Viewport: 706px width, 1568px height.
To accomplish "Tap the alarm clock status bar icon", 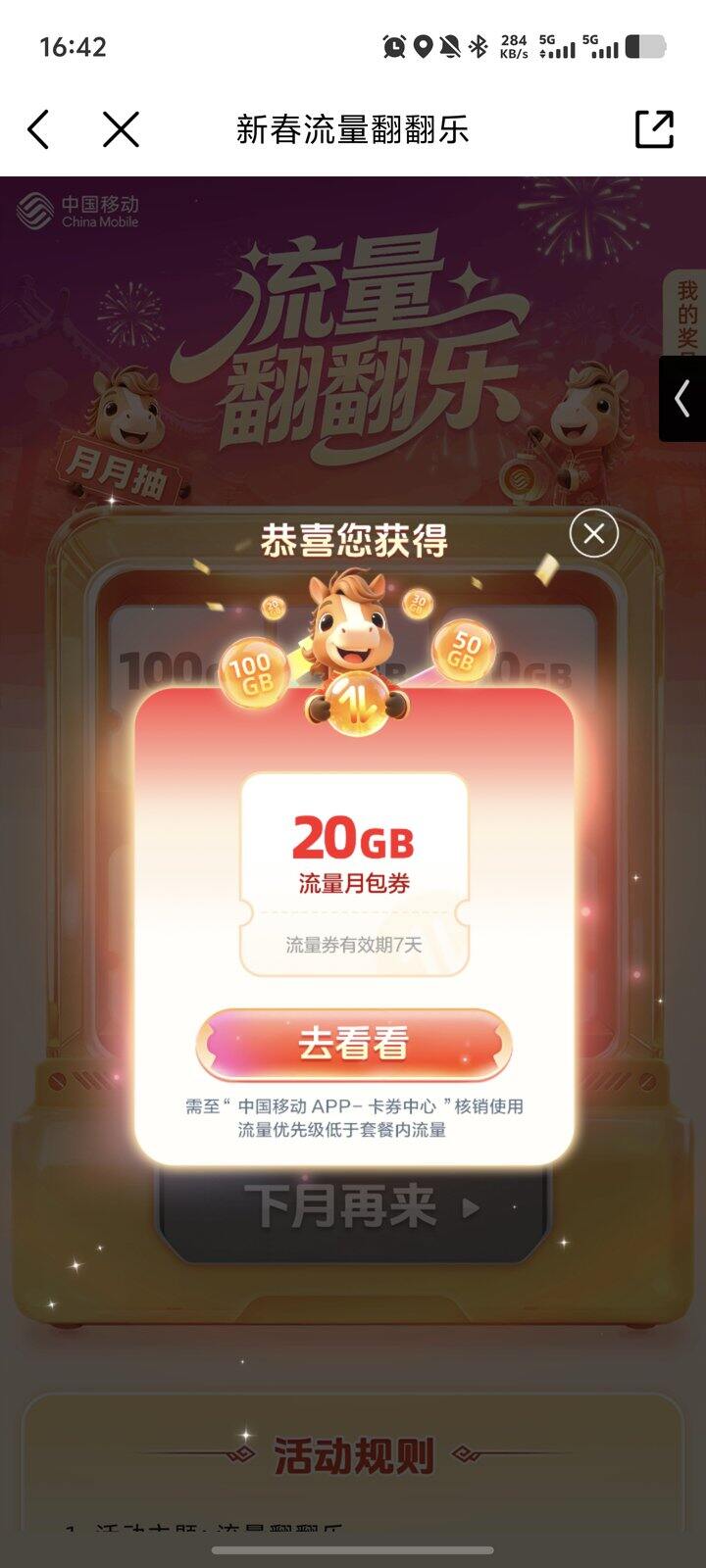I will 395,46.
